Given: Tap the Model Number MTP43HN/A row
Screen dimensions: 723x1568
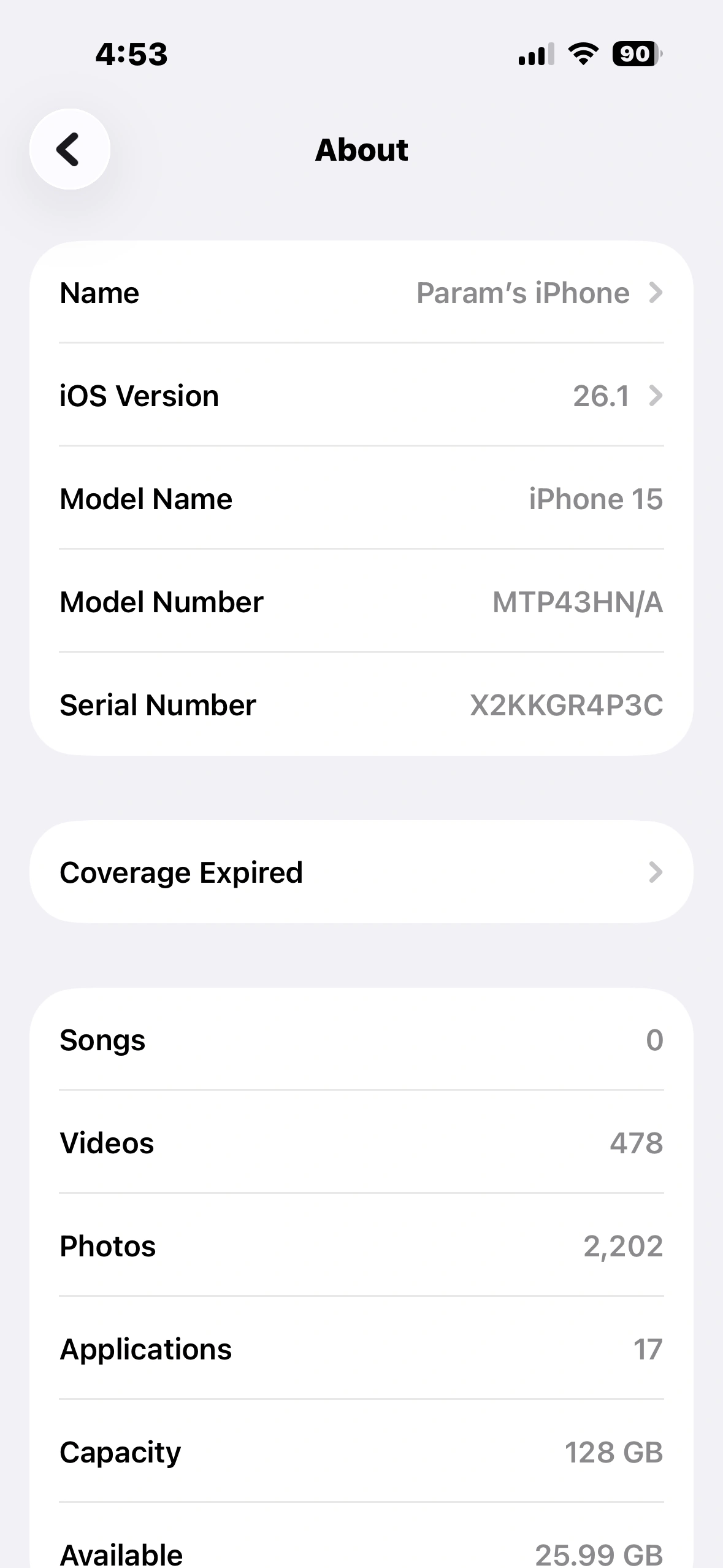Looking at the screenshot, I should (361, 602).
